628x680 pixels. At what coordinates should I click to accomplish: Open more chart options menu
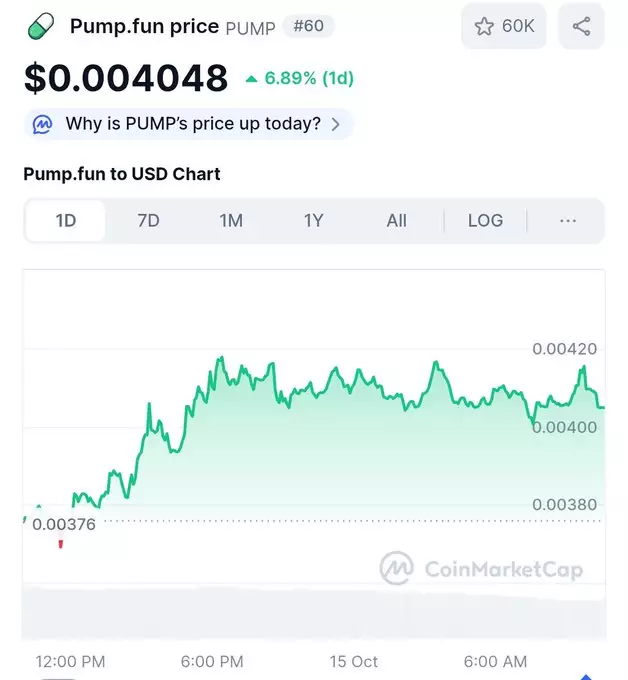(x=568, y=221)
